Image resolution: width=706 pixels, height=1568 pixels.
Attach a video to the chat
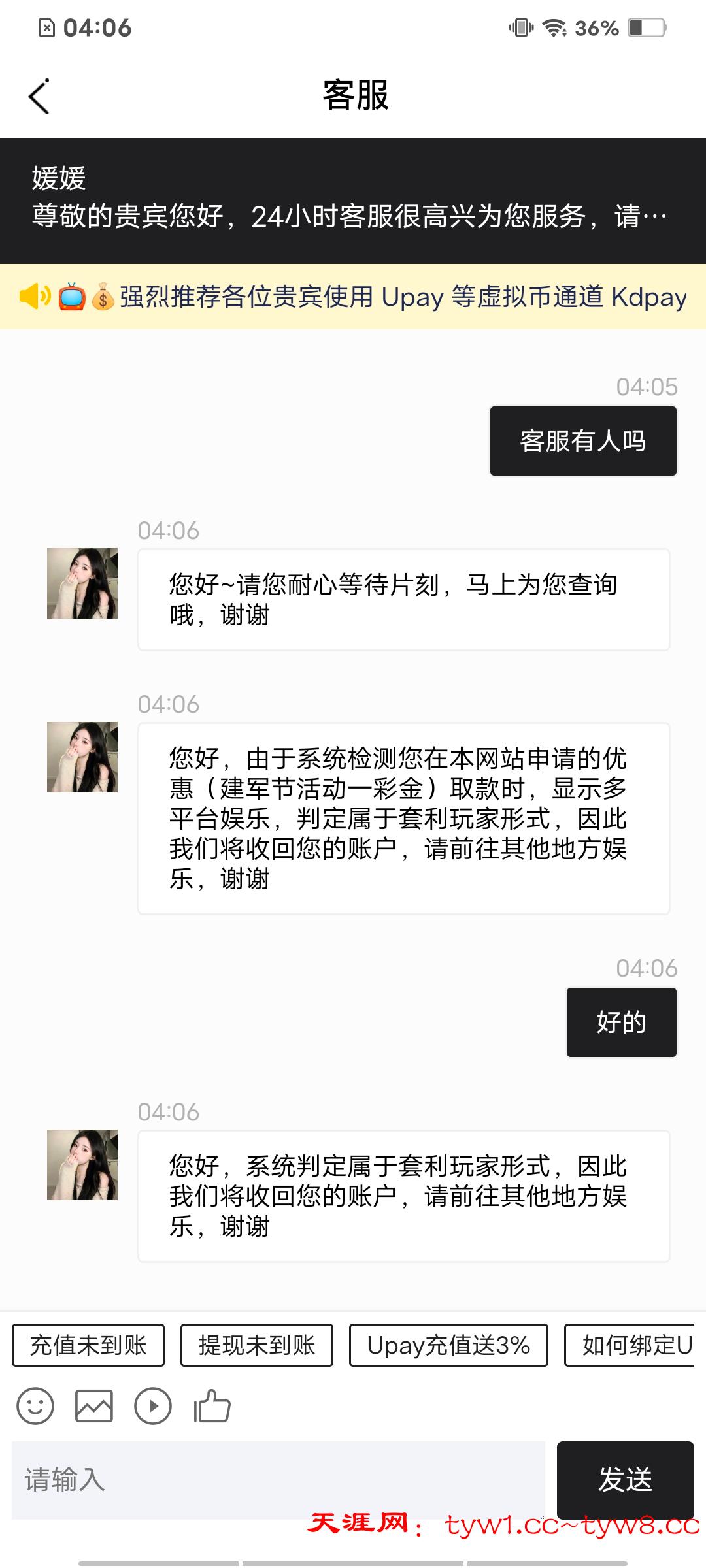click(153, 1406)
